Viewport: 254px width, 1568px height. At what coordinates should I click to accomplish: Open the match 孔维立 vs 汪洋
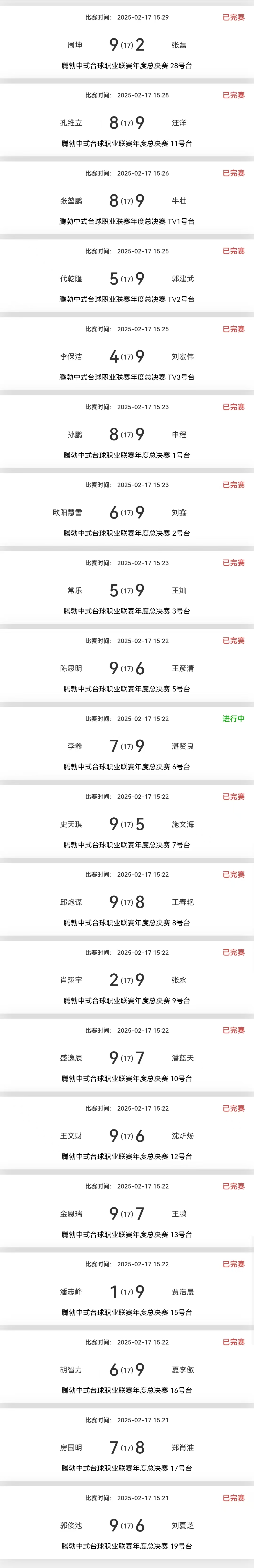click(x=127, y=122)
